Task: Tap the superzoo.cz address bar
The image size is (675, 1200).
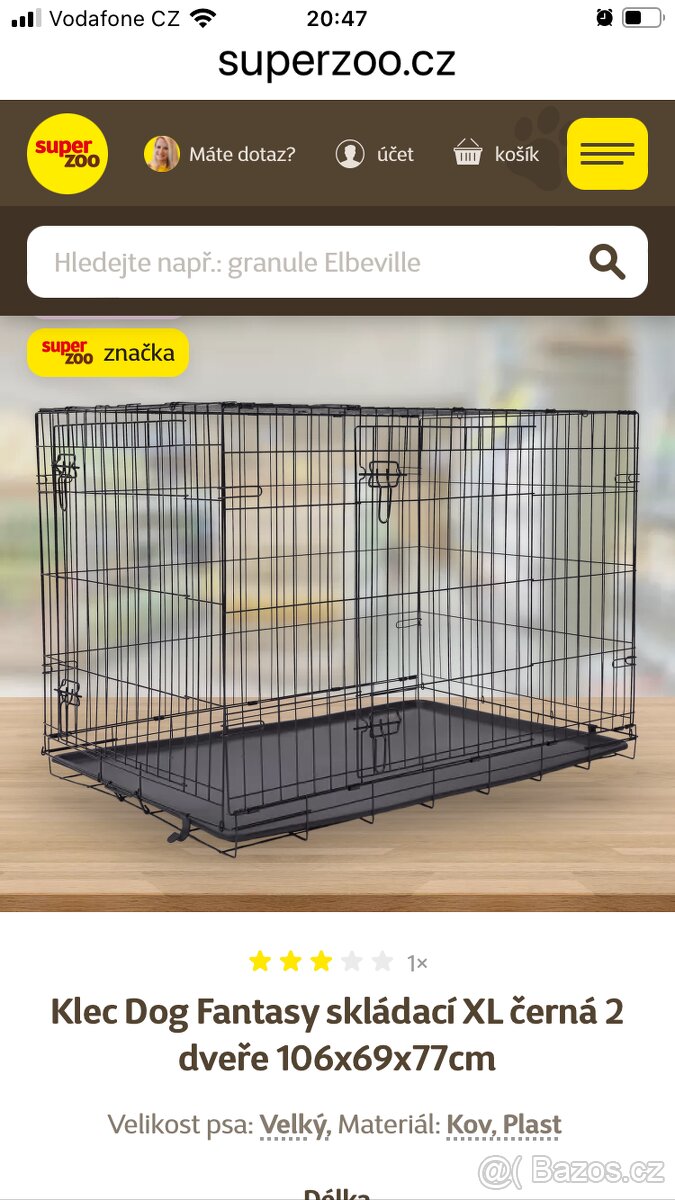Action: 337,62
